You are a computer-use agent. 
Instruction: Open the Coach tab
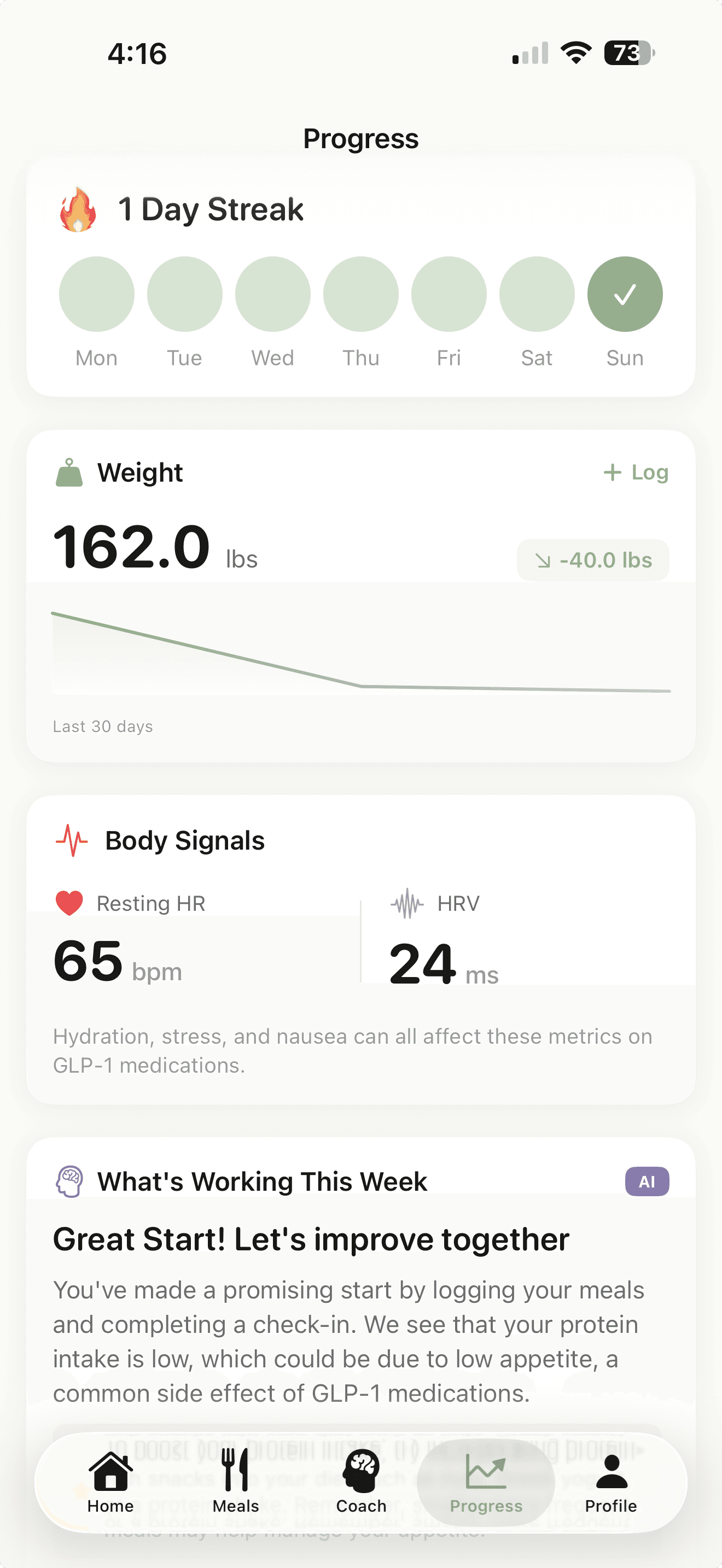click(x=361, y=1482)
